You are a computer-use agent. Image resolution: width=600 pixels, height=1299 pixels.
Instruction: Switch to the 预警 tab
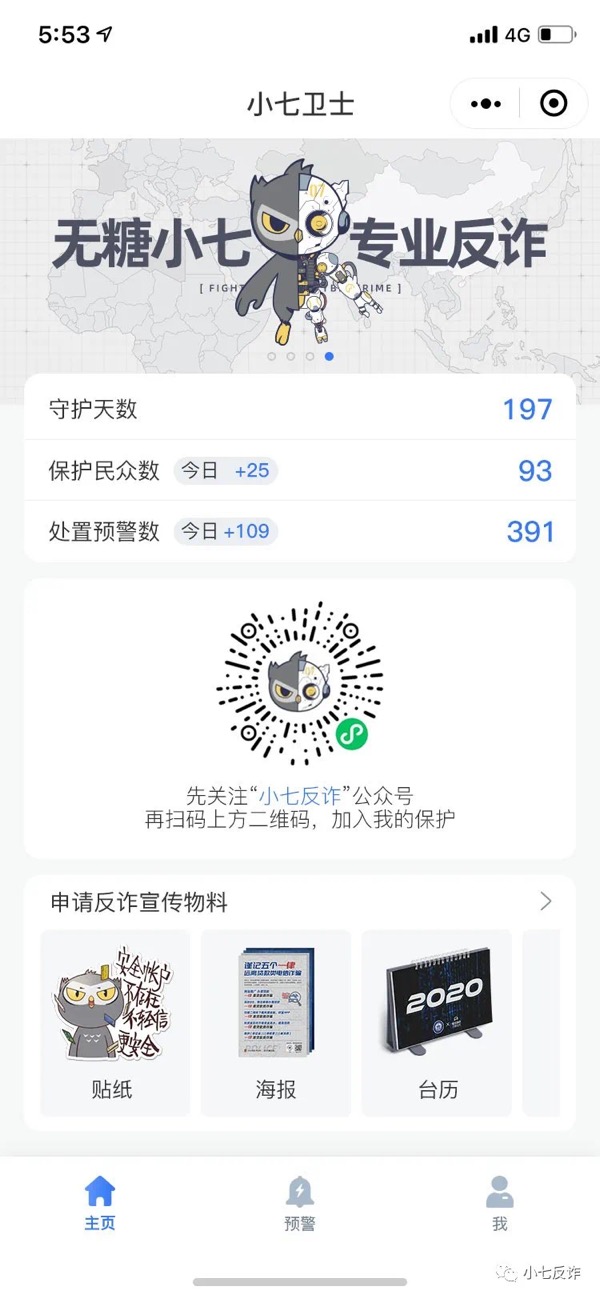coord(300,1203)
